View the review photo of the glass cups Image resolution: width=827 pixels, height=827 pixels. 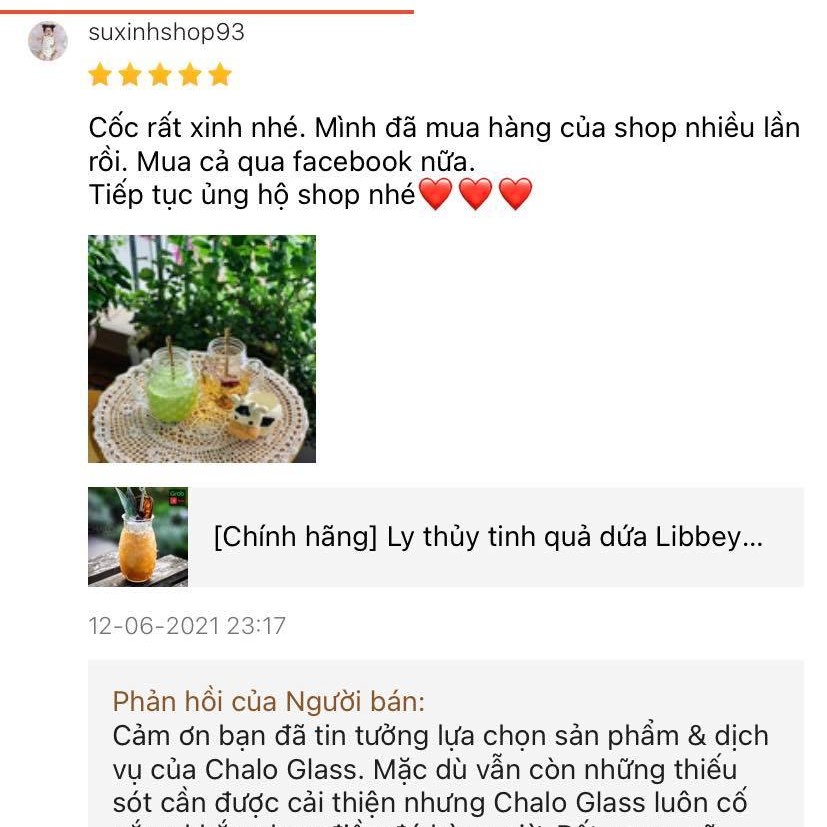(202, 349)
